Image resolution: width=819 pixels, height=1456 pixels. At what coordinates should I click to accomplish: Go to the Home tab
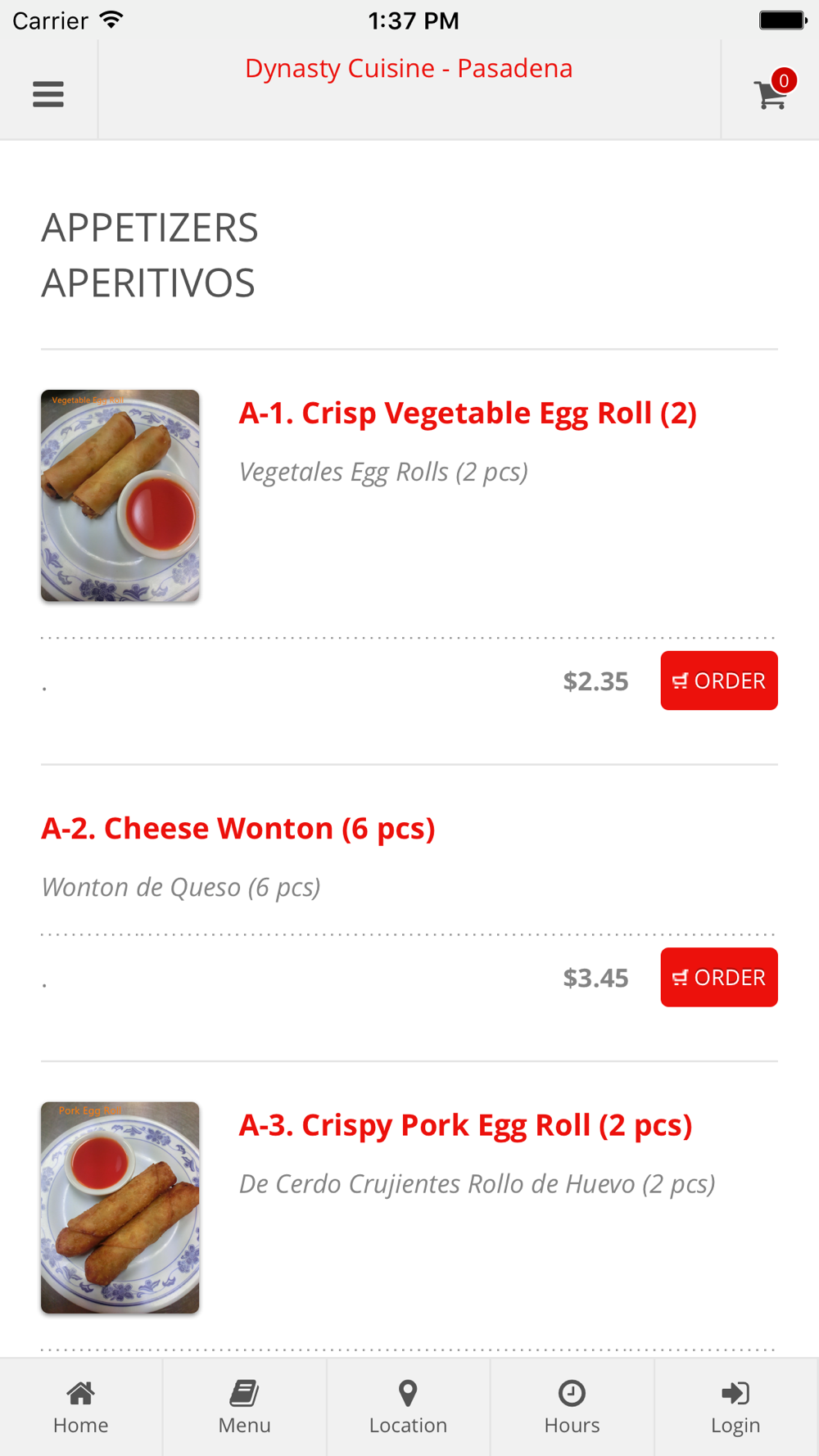81,1407
